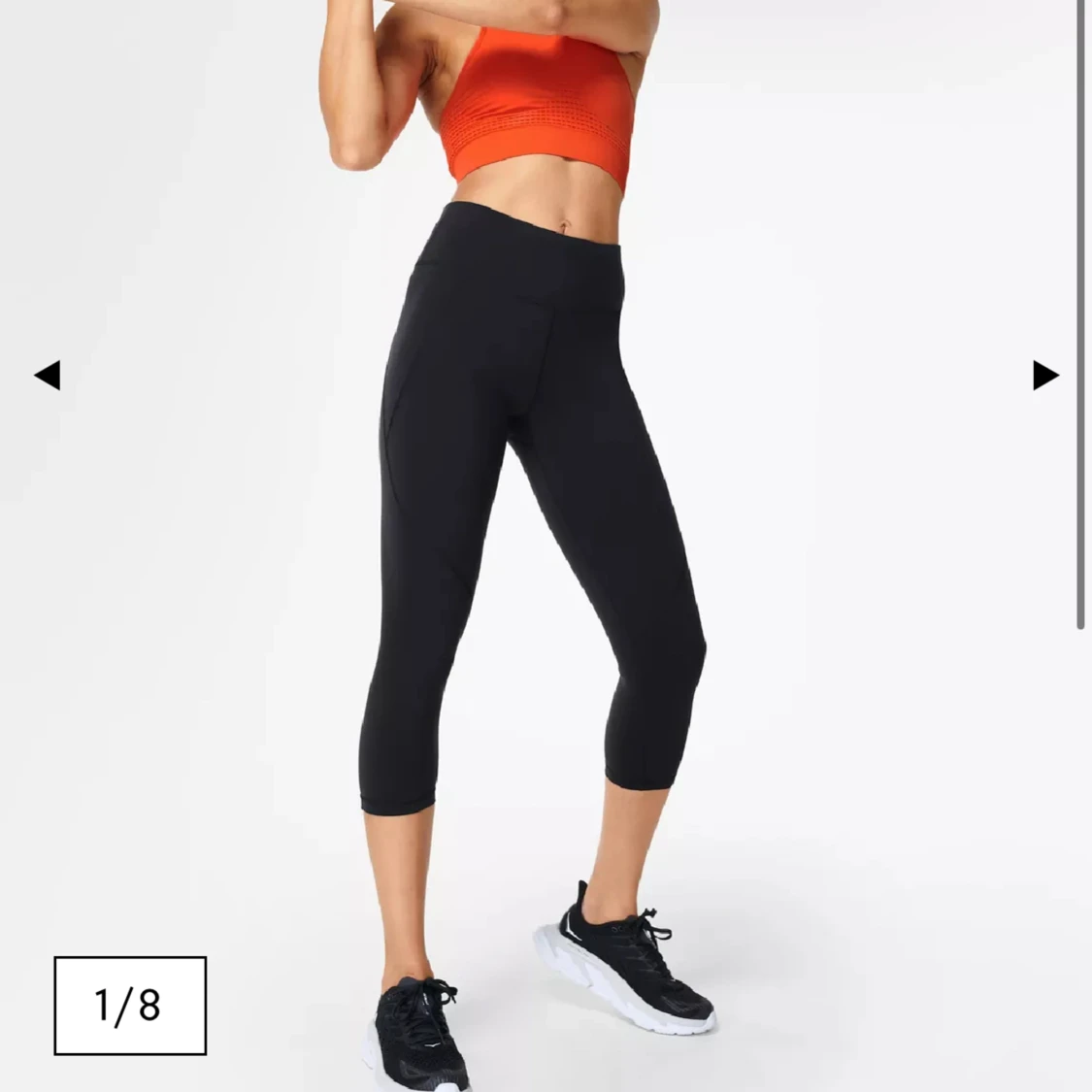Go to the next product image
1092x1092 pixels.
[1044, 375]
